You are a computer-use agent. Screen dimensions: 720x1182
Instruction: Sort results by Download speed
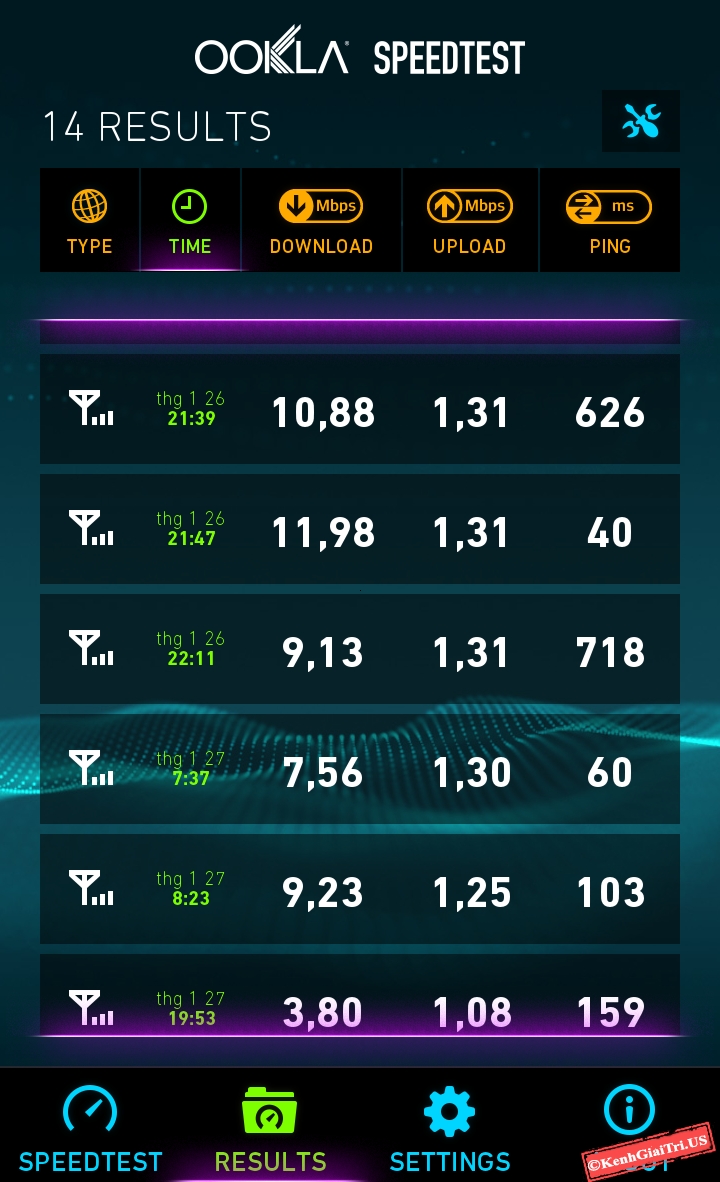[321, 221]
